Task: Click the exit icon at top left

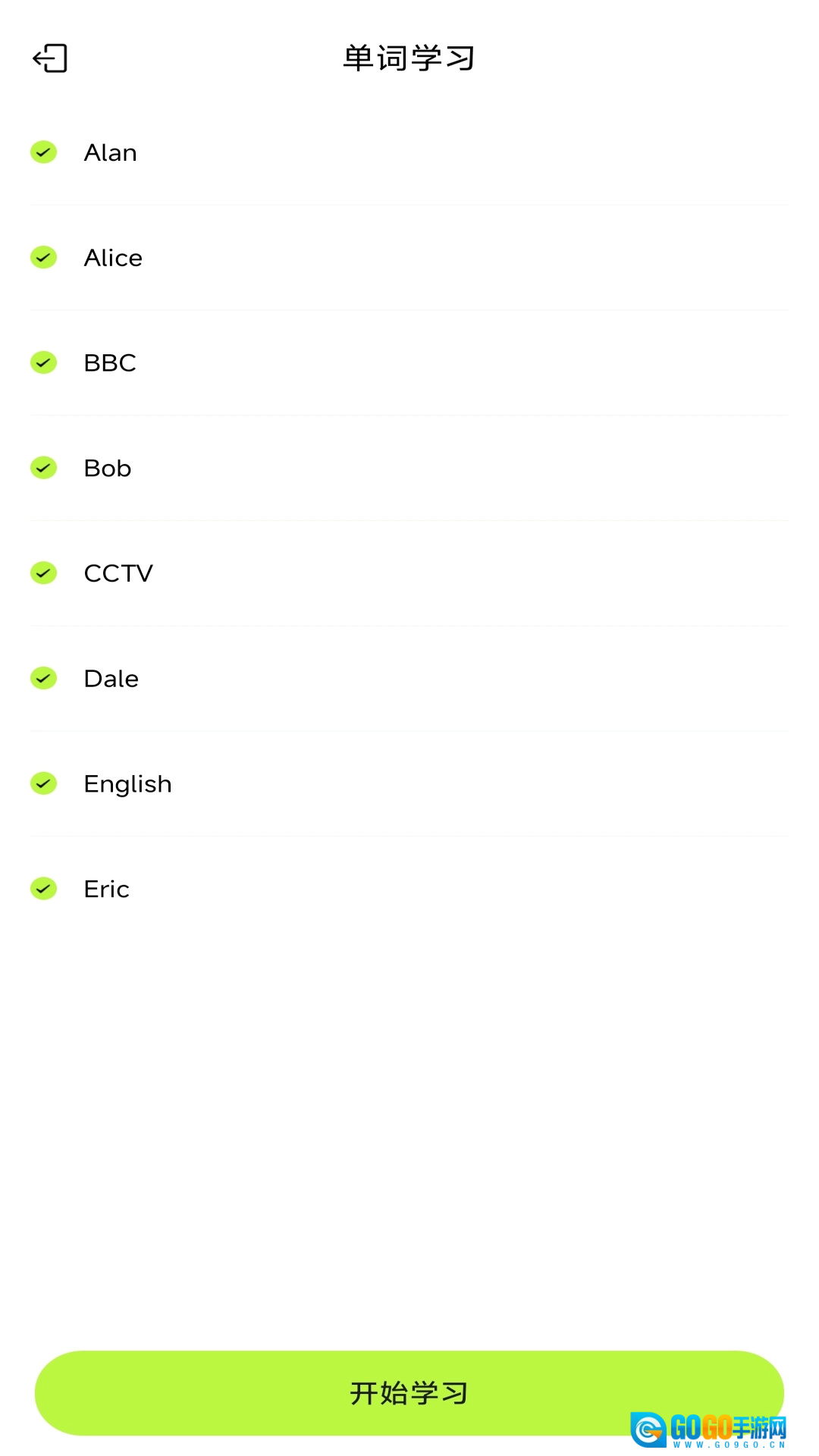Action: click(51, 58)
